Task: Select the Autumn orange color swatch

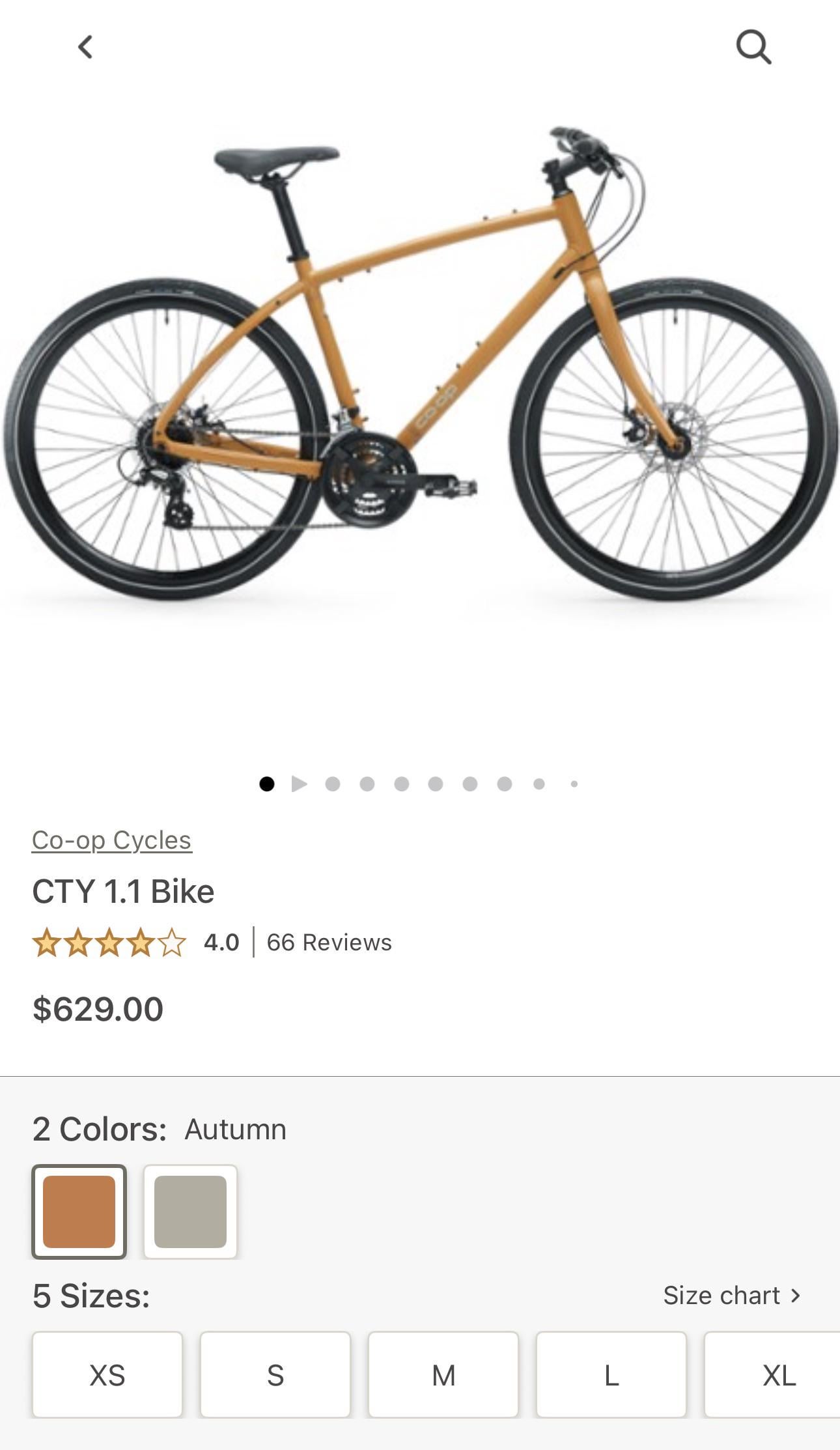Action: pyautogui.click(x=79, y=1211)
